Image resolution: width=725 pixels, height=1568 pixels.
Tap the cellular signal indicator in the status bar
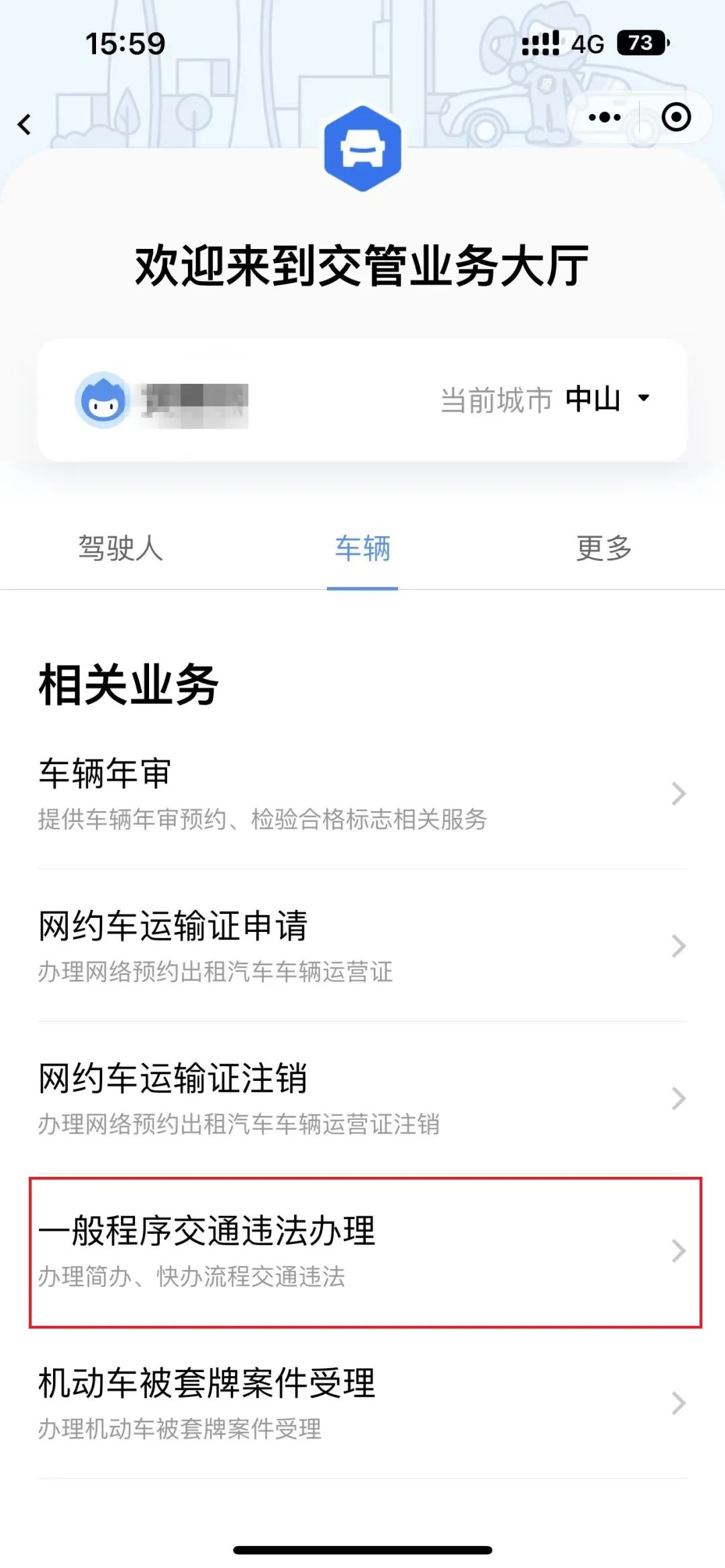point(541,43)
